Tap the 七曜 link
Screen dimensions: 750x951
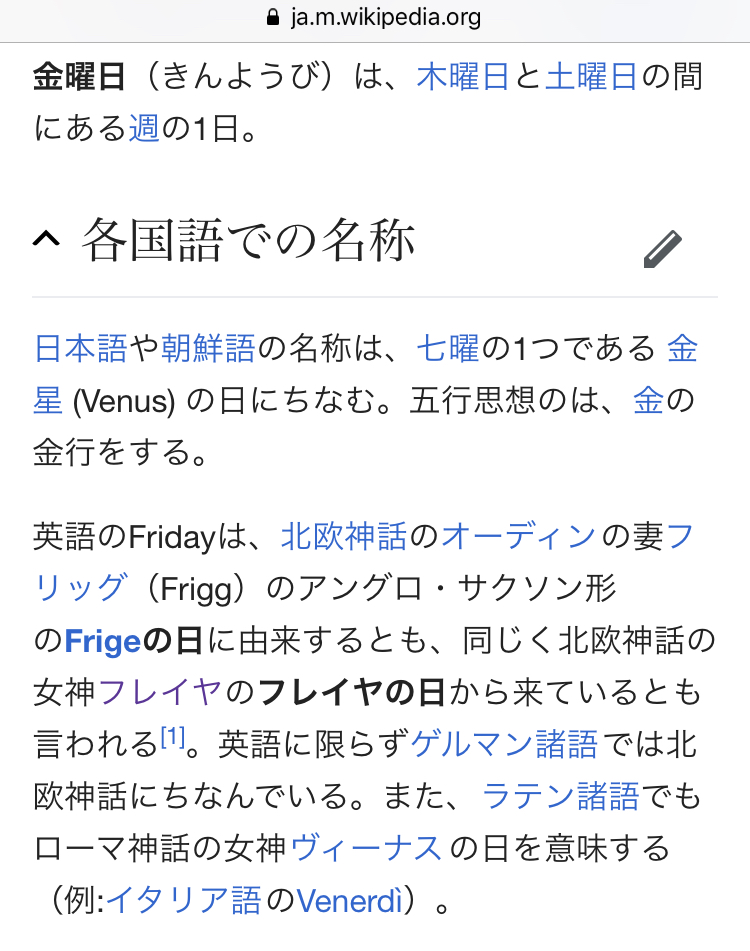pyautogui.click(x=448, y=348)
